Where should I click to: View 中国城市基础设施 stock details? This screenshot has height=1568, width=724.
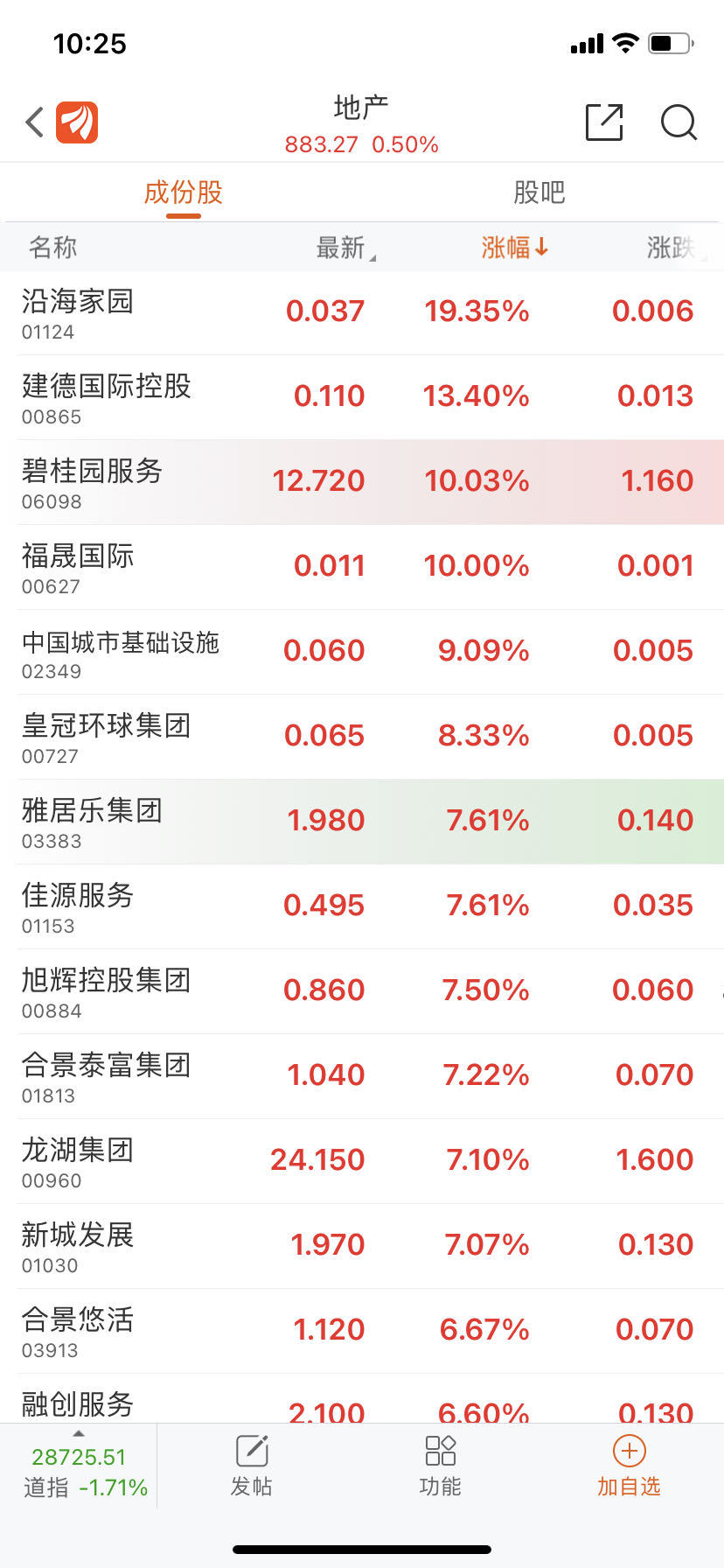pos(362,653)
